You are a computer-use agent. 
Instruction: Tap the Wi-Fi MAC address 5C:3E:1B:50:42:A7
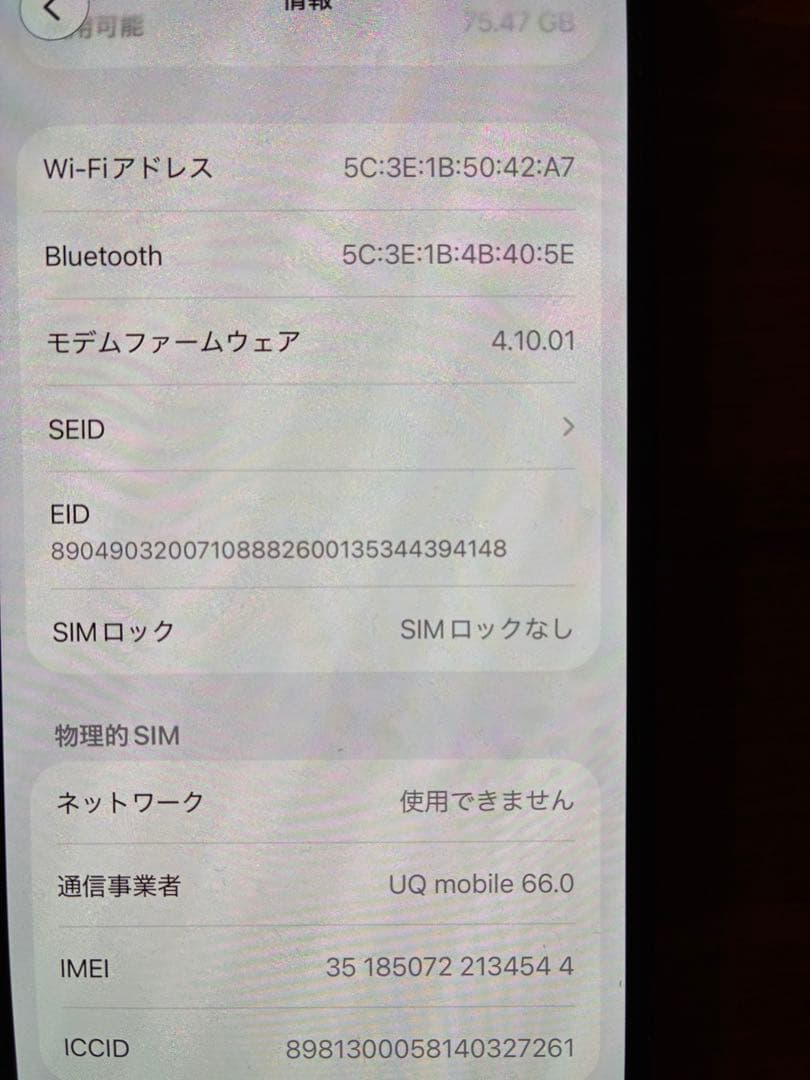[x=460, y=167]
